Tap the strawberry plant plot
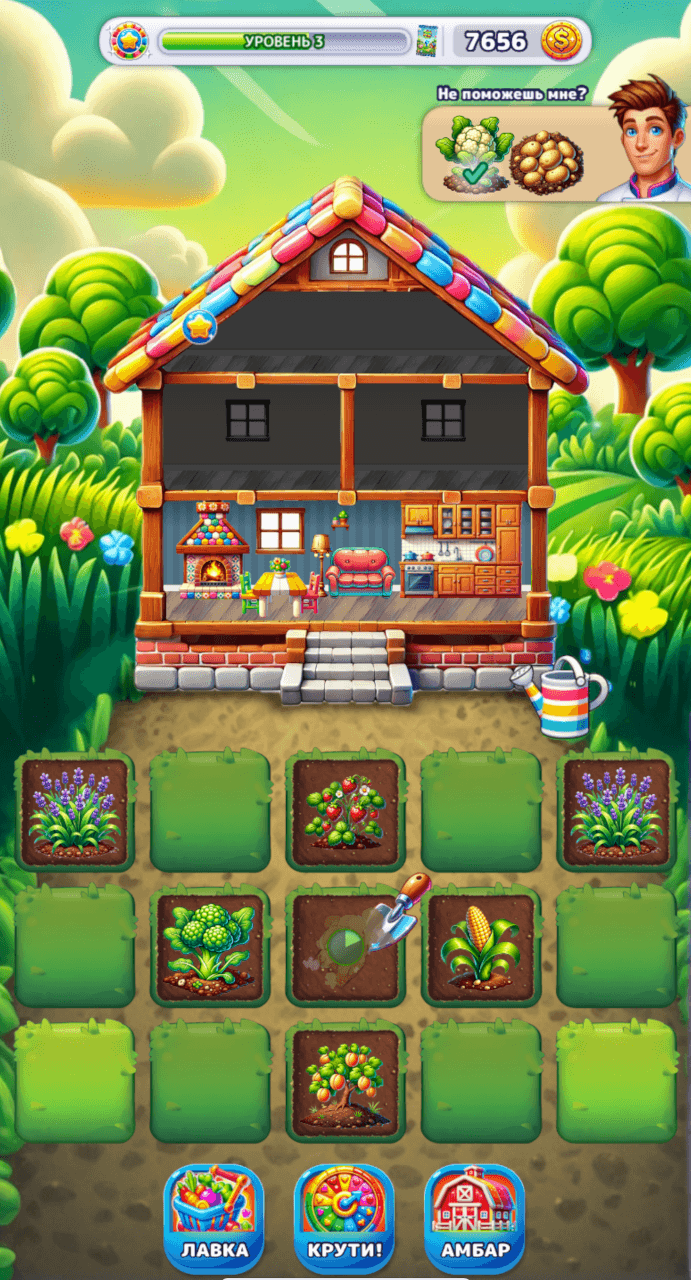Image resolution: width=691 pixels, height=1280 pixels. [345, 811]
